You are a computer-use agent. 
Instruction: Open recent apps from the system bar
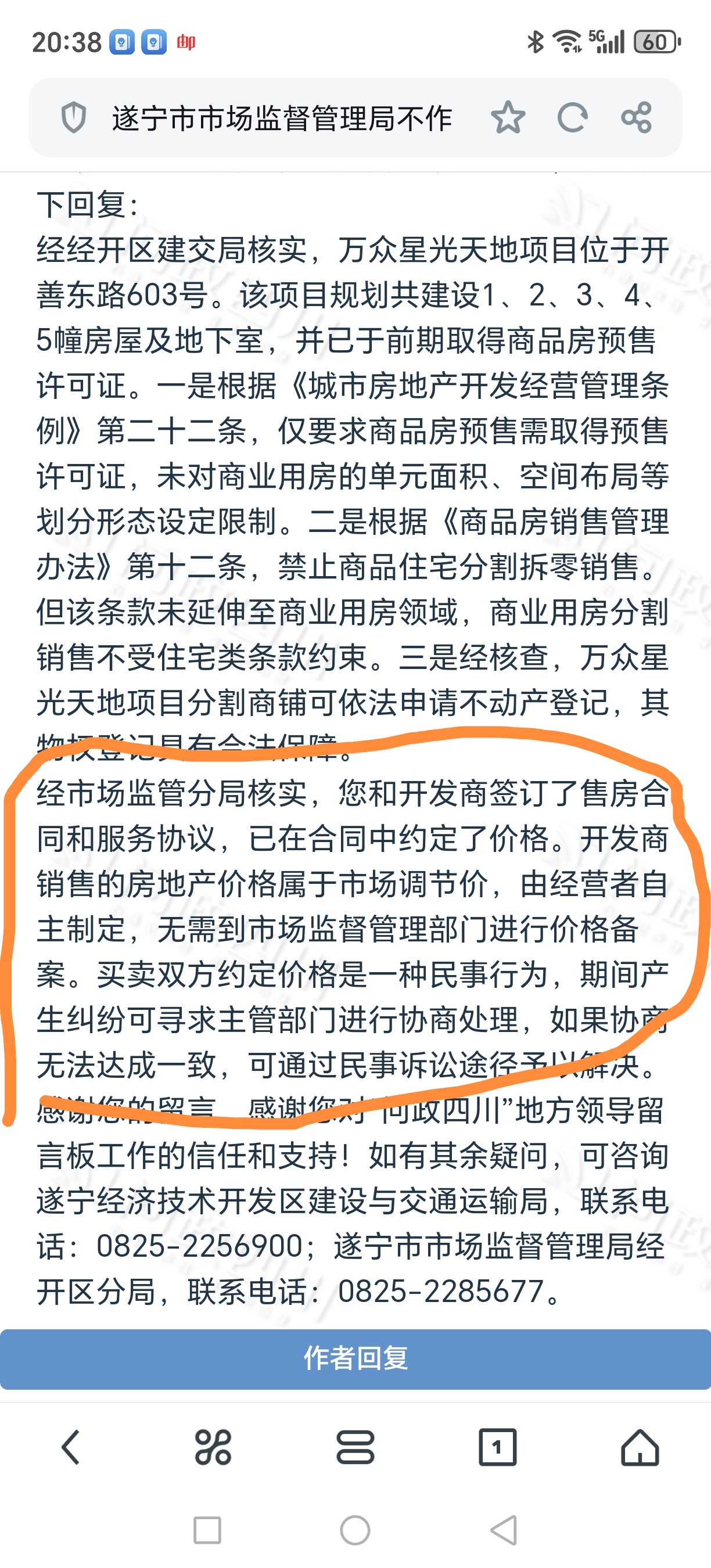click(207, 1530)
